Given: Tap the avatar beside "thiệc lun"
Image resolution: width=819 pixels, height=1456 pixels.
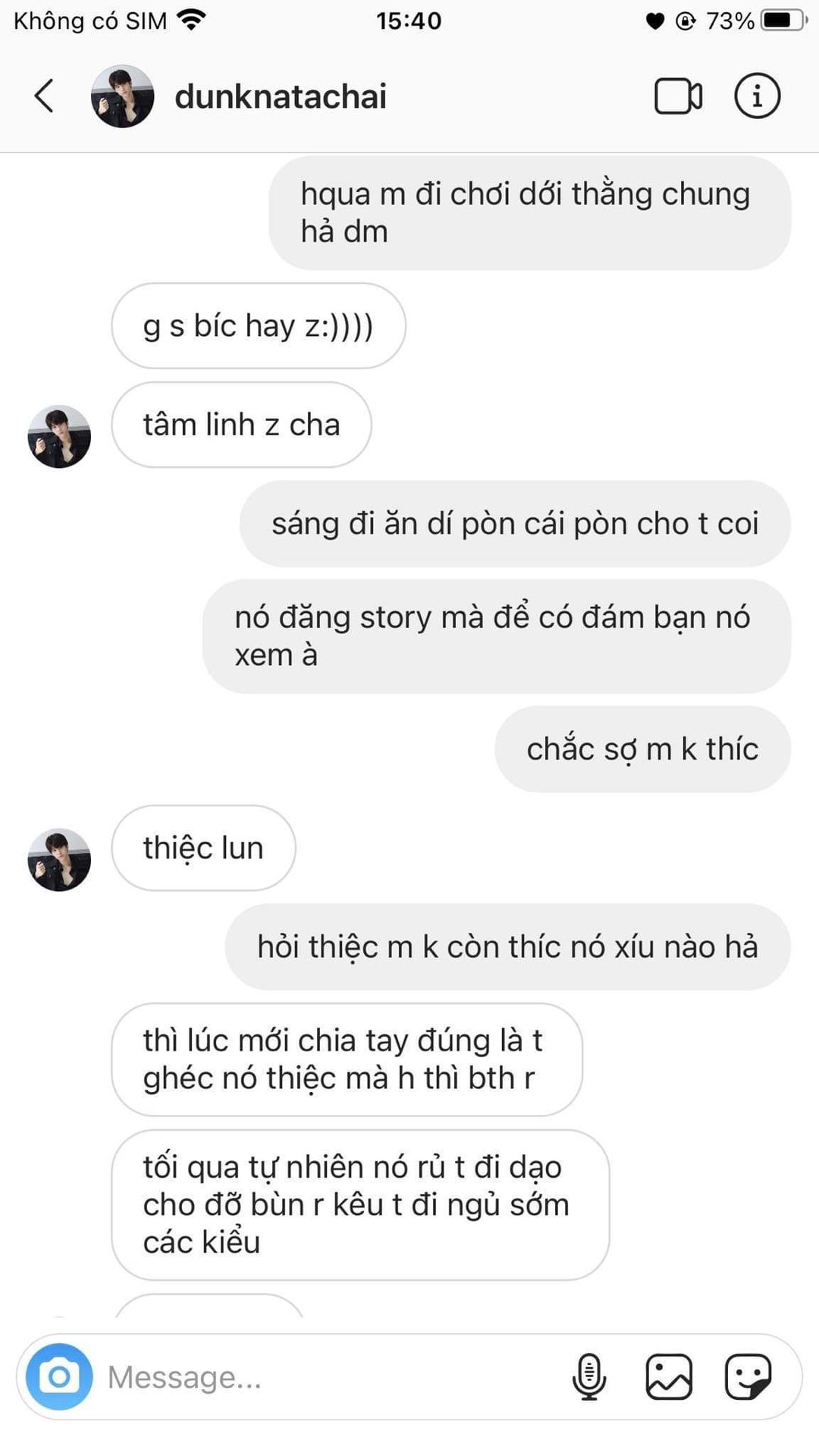Looking at the screenshot, I should tap(59, 859).
